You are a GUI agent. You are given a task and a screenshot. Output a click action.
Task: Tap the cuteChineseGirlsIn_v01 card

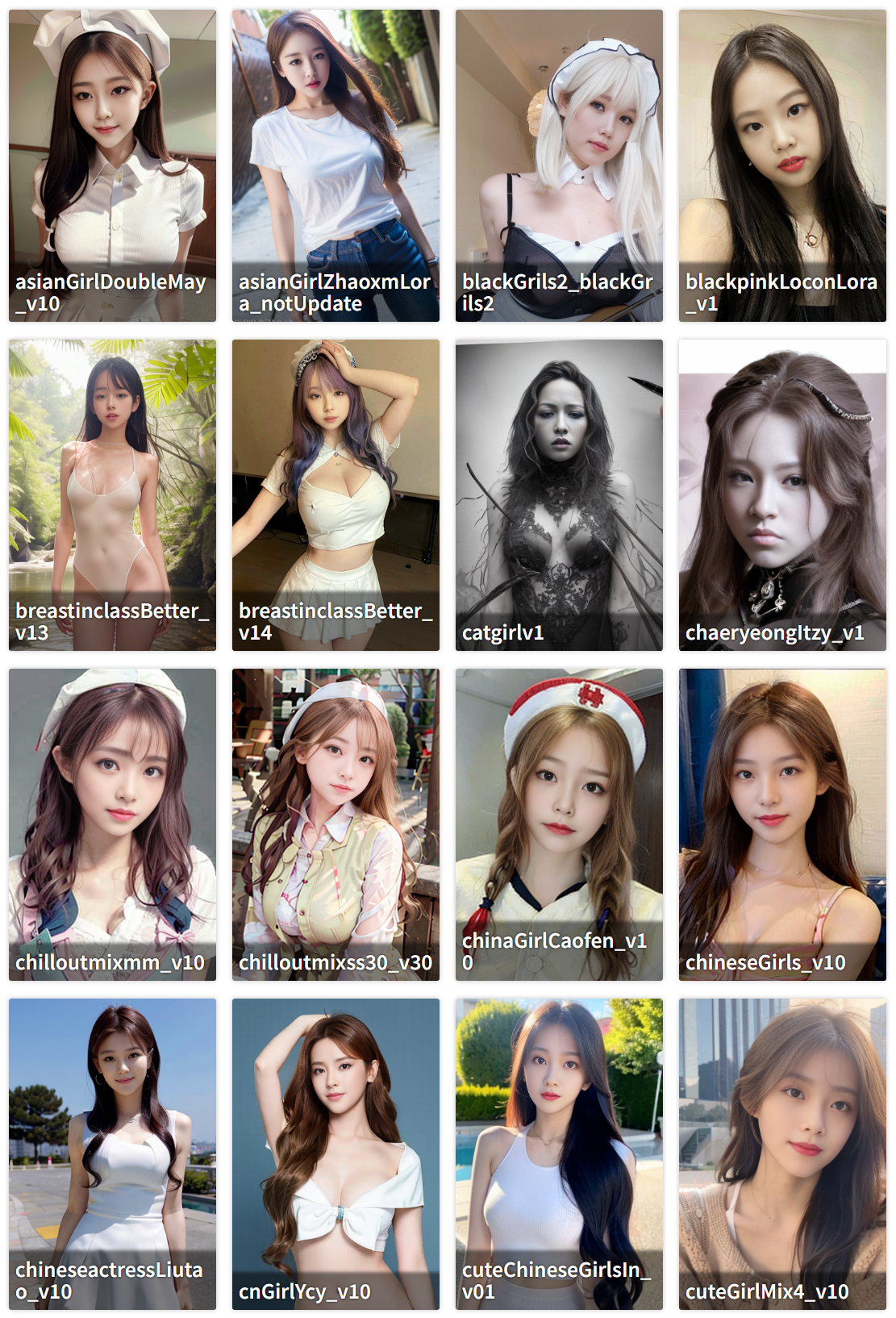click(559, 1153)
